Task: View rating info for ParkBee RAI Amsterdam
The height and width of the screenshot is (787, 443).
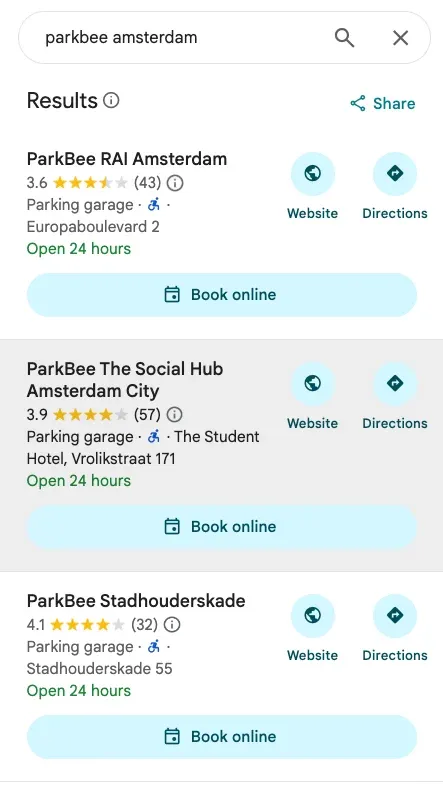Action: [175, 183]
